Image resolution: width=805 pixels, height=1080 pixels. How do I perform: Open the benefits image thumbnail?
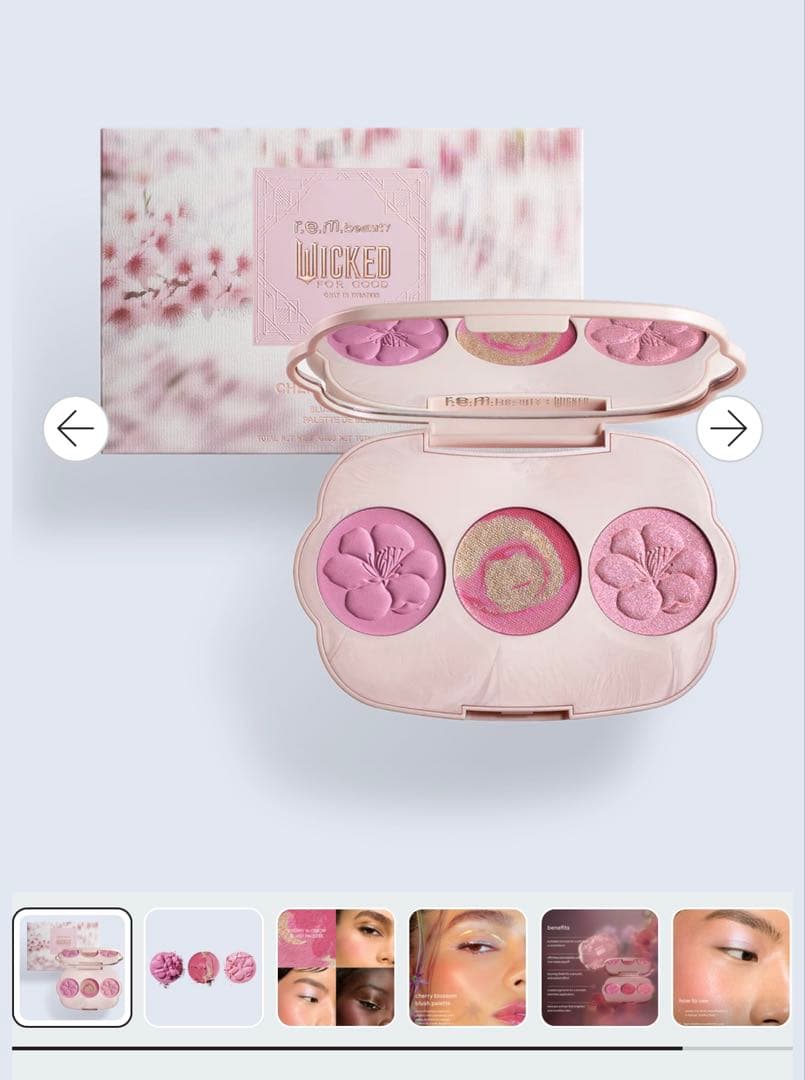[x=600, y=967]
